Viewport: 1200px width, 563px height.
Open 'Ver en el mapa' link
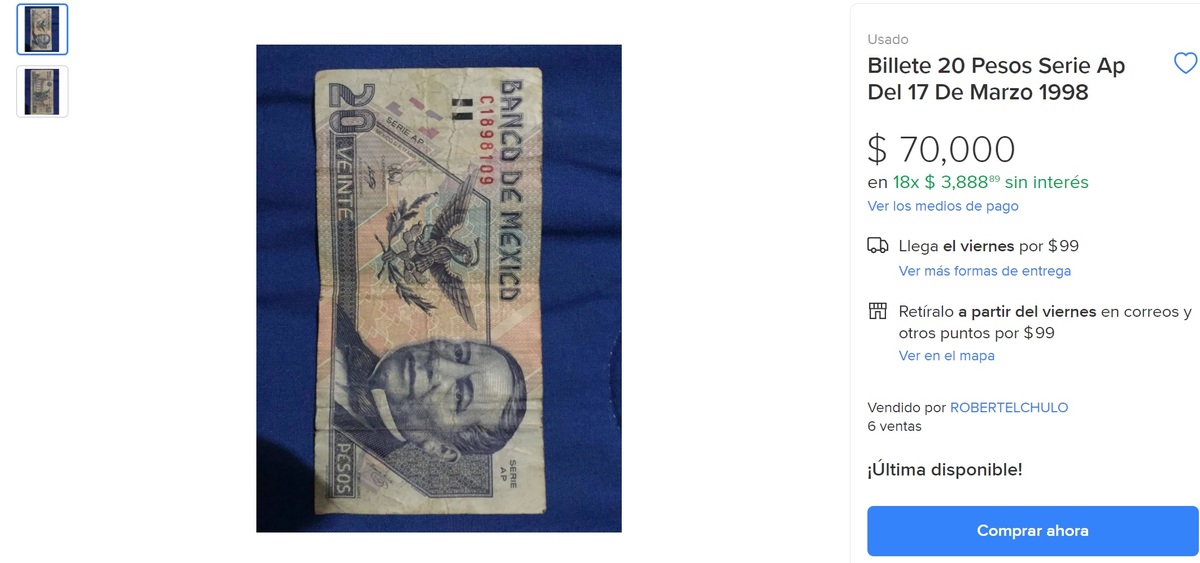click(946, 356)
